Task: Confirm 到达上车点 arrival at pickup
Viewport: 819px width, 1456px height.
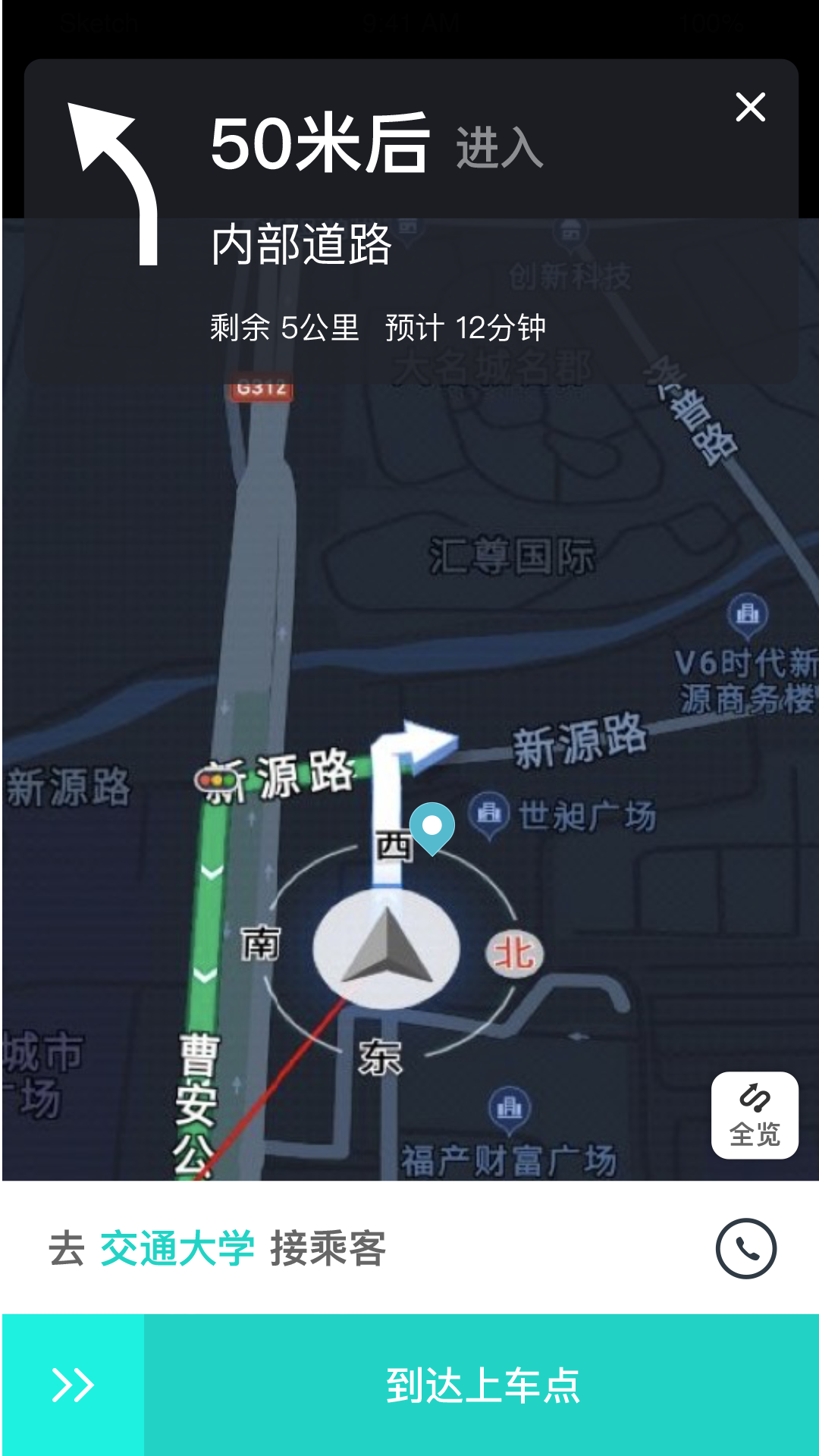Action: pos(482,1385)
